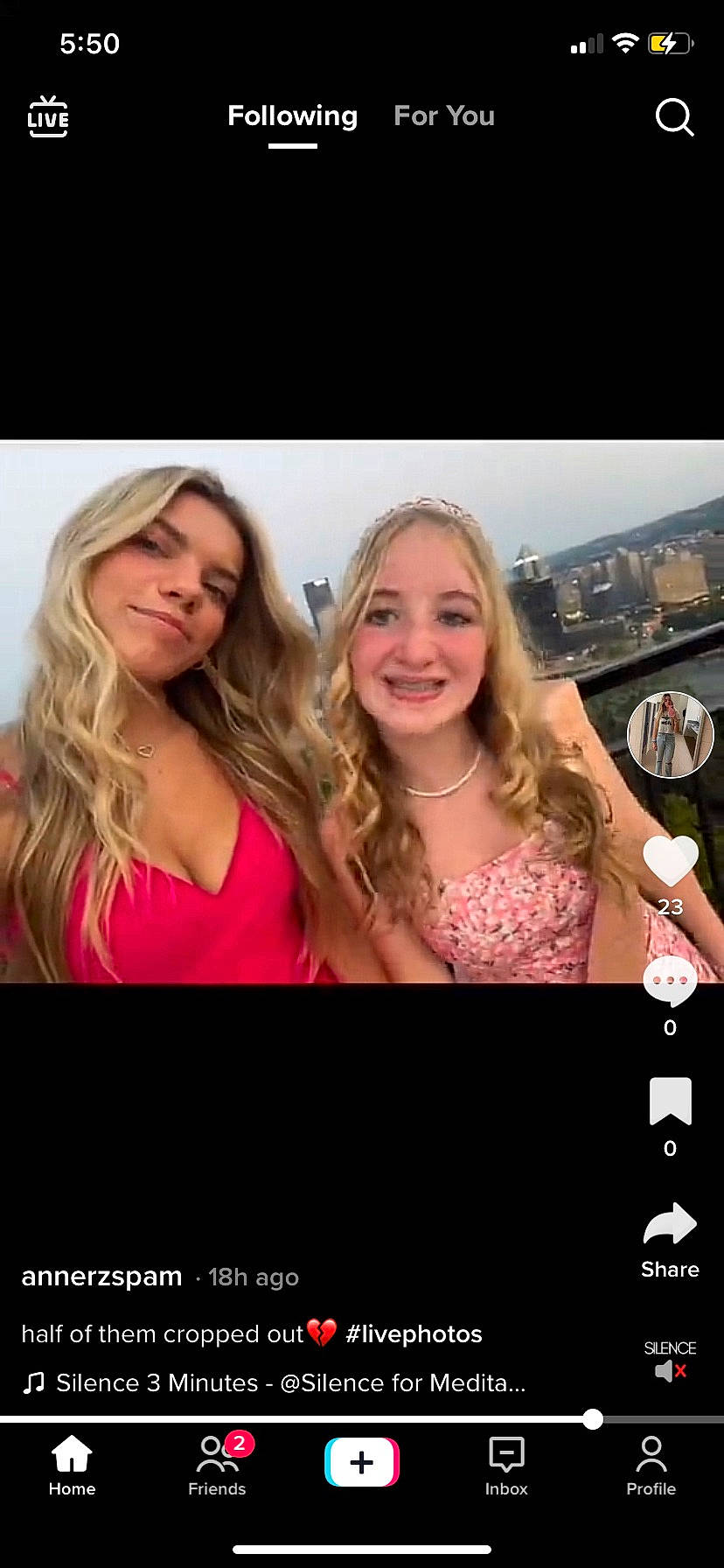
Task: Open the #livephotos hashtag
Action: tap(414, 1333)
